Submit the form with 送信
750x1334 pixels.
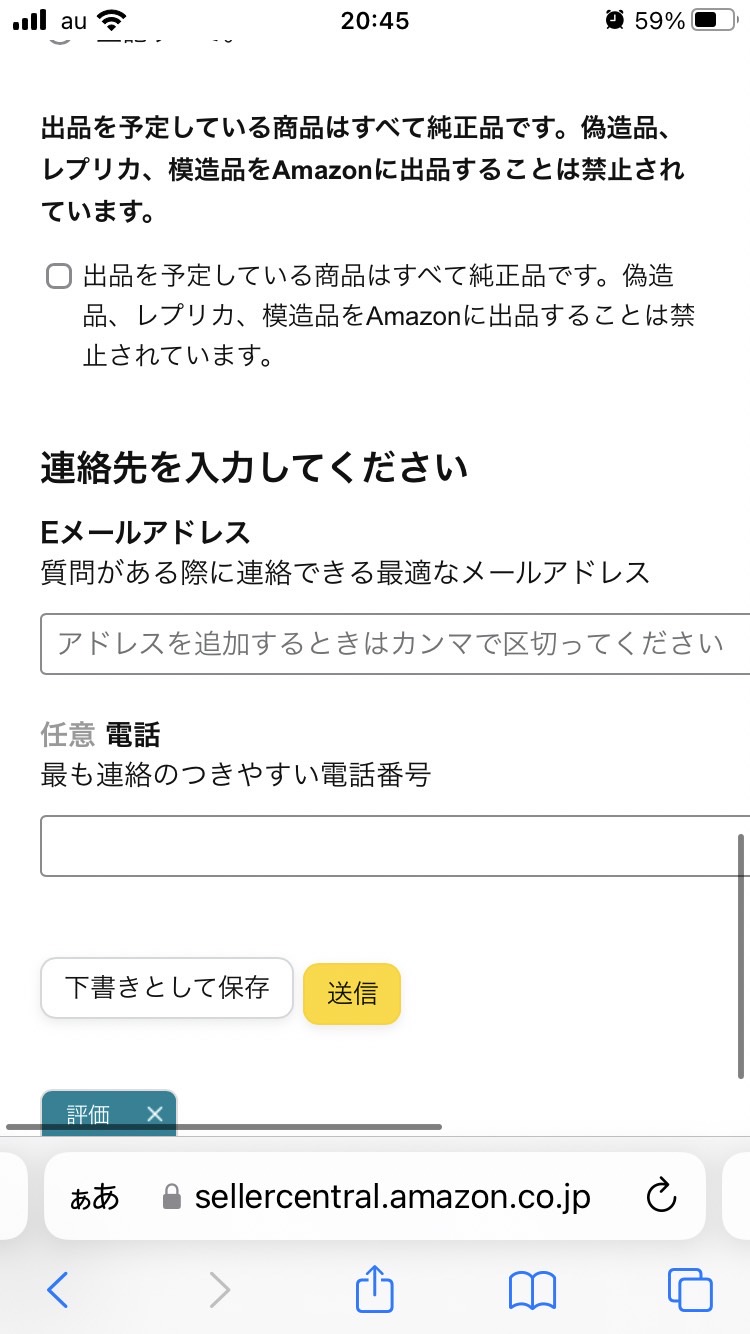click(352, 994)
